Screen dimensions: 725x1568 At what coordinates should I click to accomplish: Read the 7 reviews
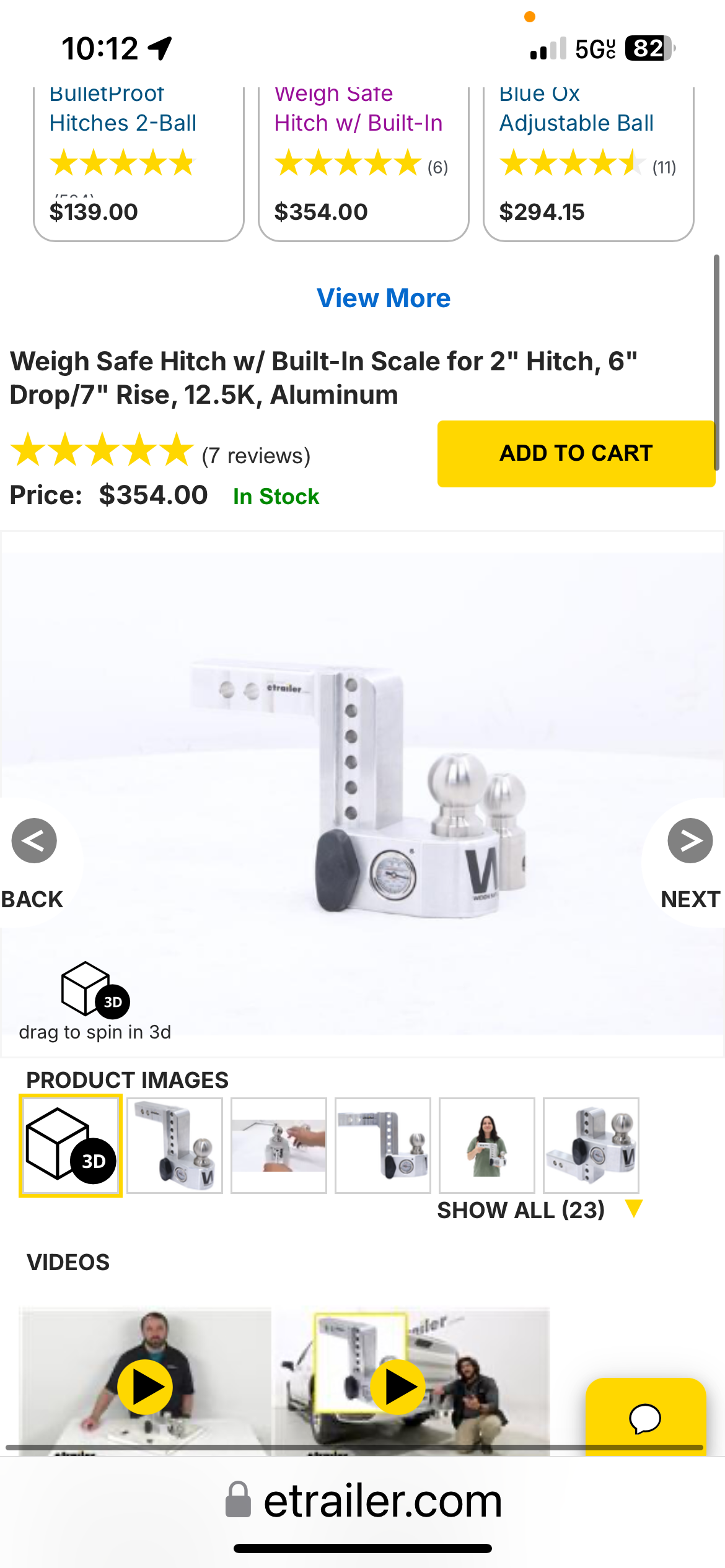(255, 456)
